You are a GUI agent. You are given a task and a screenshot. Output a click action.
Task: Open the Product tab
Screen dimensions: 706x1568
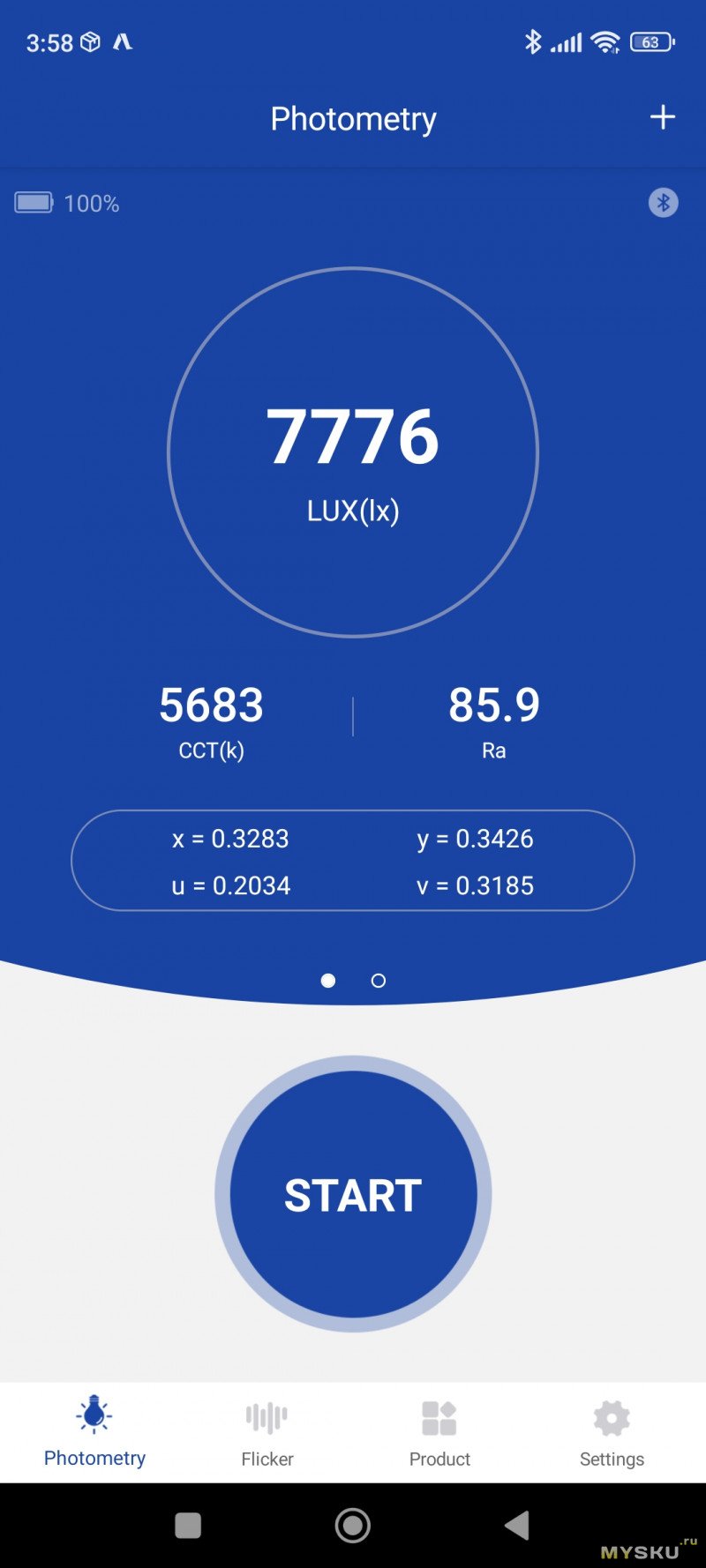click(439, 1433)
